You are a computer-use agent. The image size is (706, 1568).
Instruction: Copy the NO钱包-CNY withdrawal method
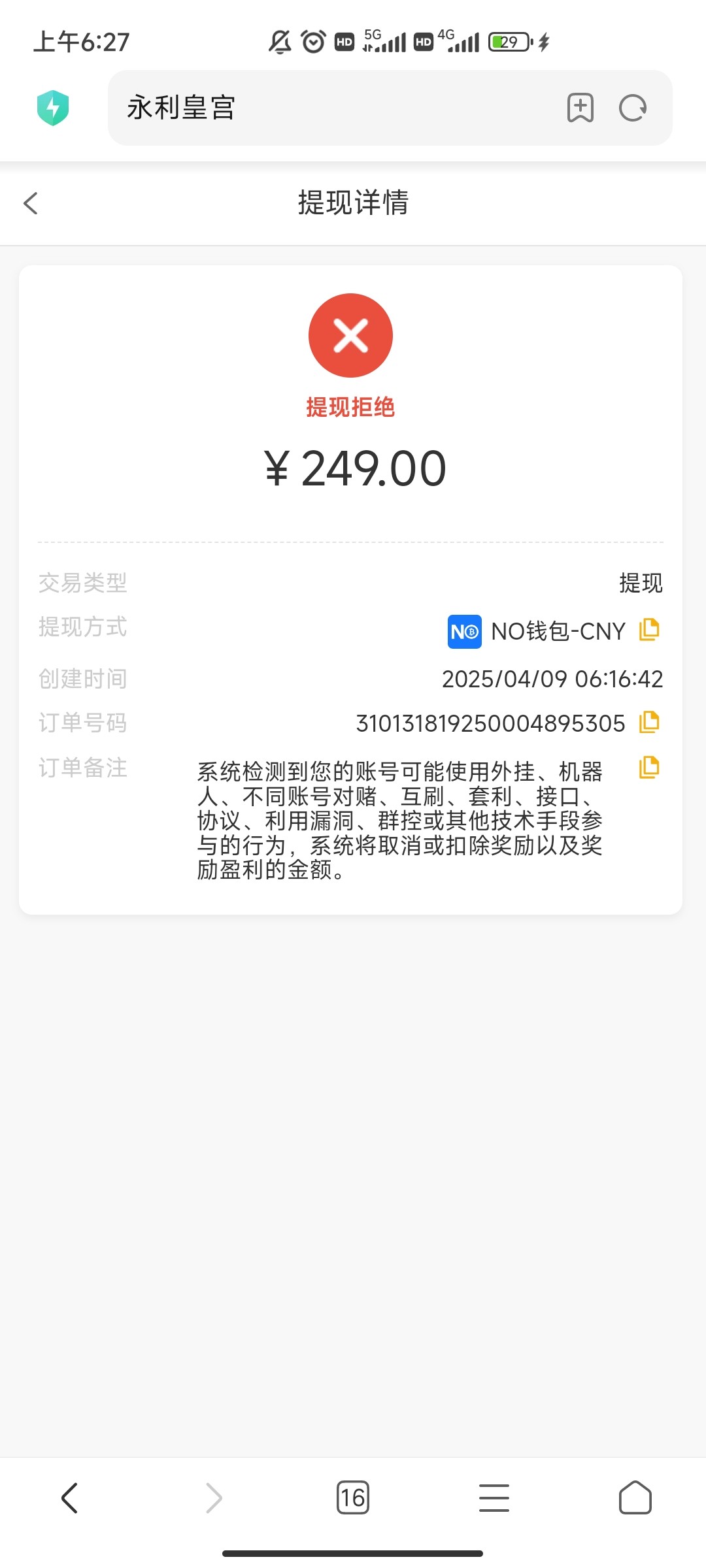(649, 630)
